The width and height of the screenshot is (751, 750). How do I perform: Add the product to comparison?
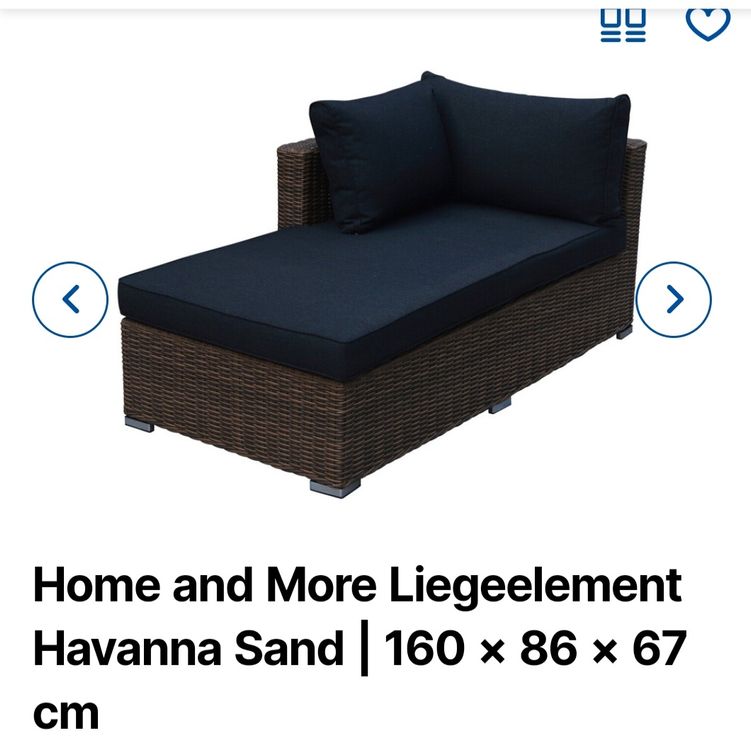click(x=623, y=23)
